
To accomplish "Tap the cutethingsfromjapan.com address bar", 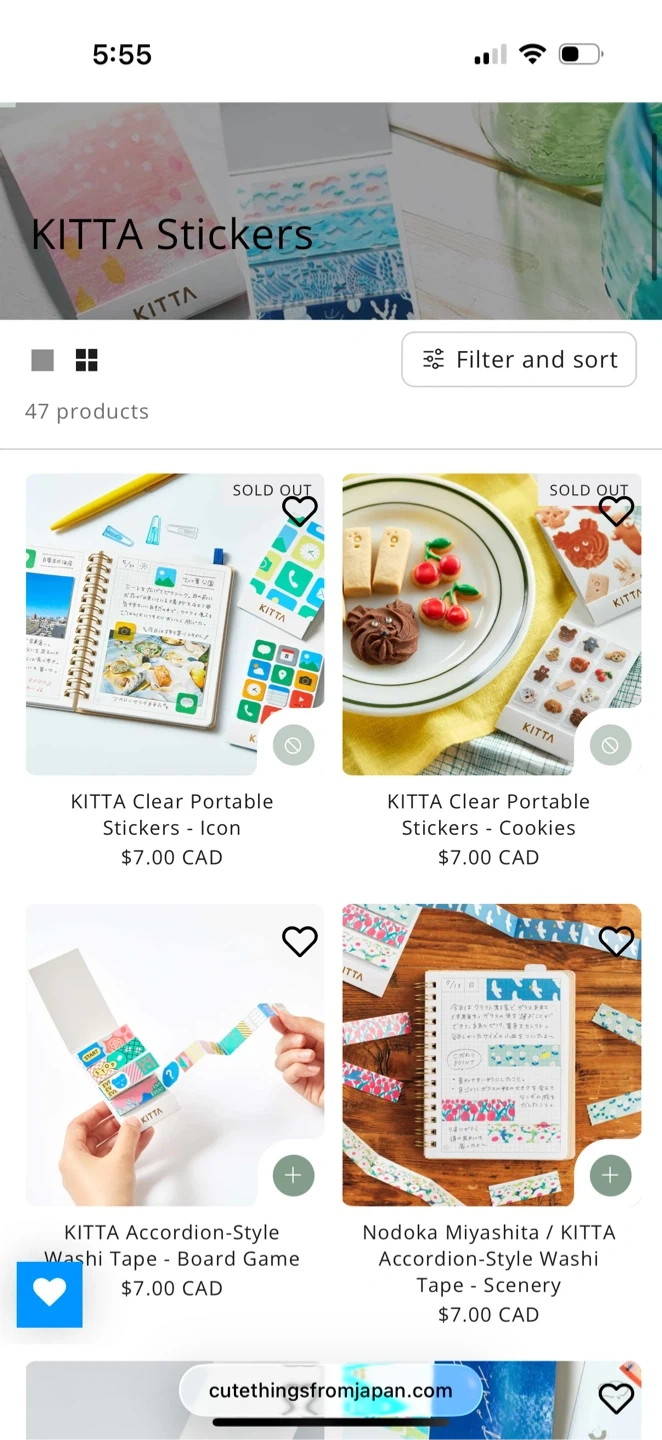I will click(331, 1390).
